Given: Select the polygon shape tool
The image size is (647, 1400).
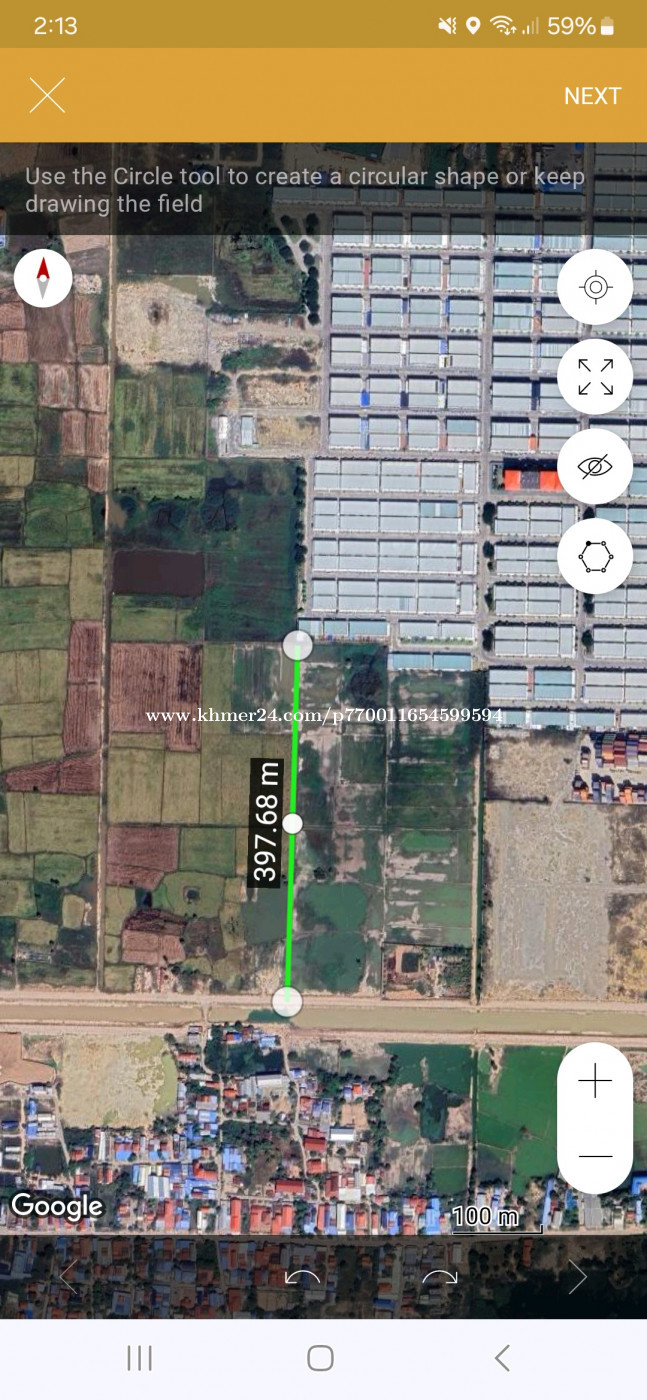Looking at the screenshot, I should tap(595, 556).
